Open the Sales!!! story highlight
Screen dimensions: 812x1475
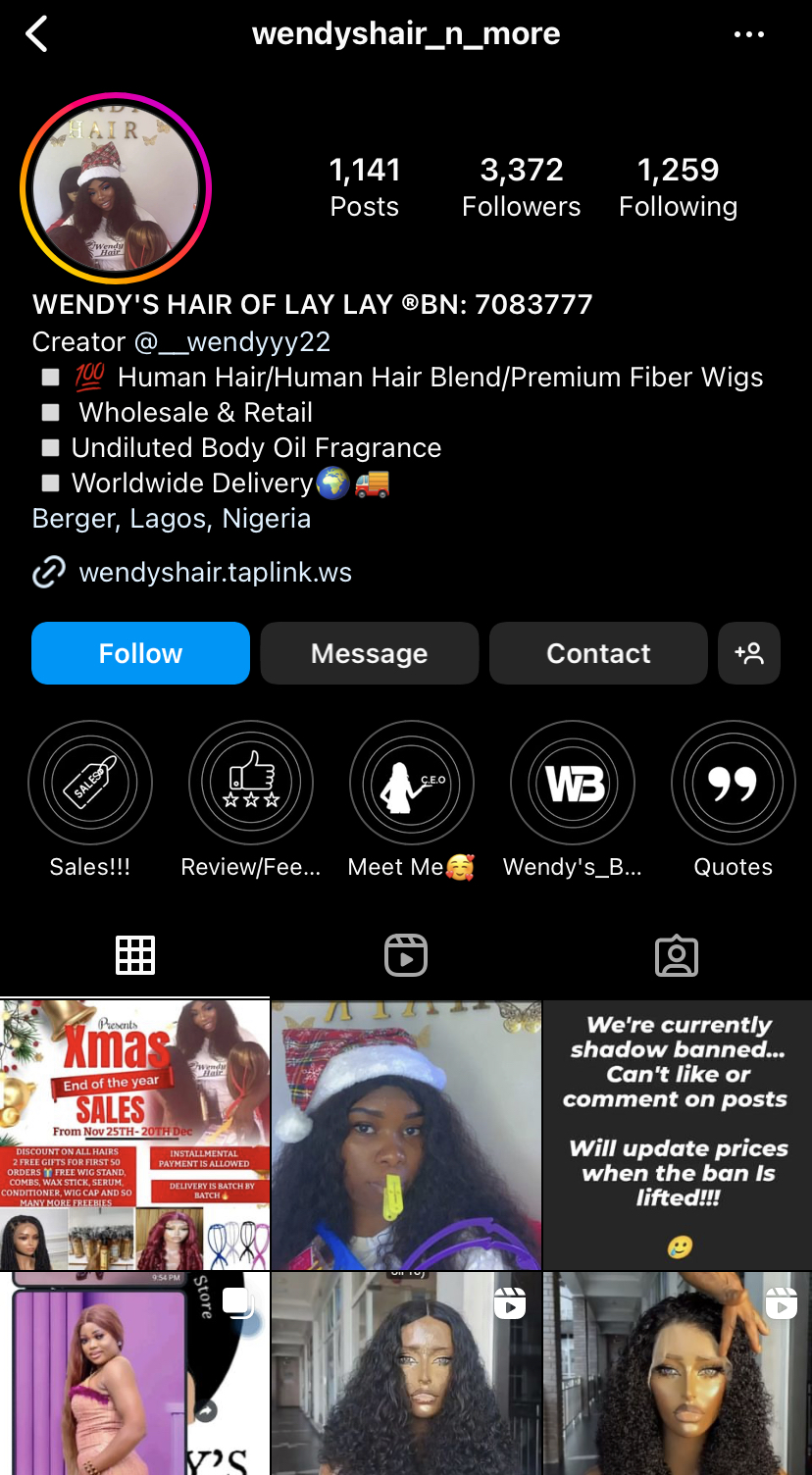90,782
